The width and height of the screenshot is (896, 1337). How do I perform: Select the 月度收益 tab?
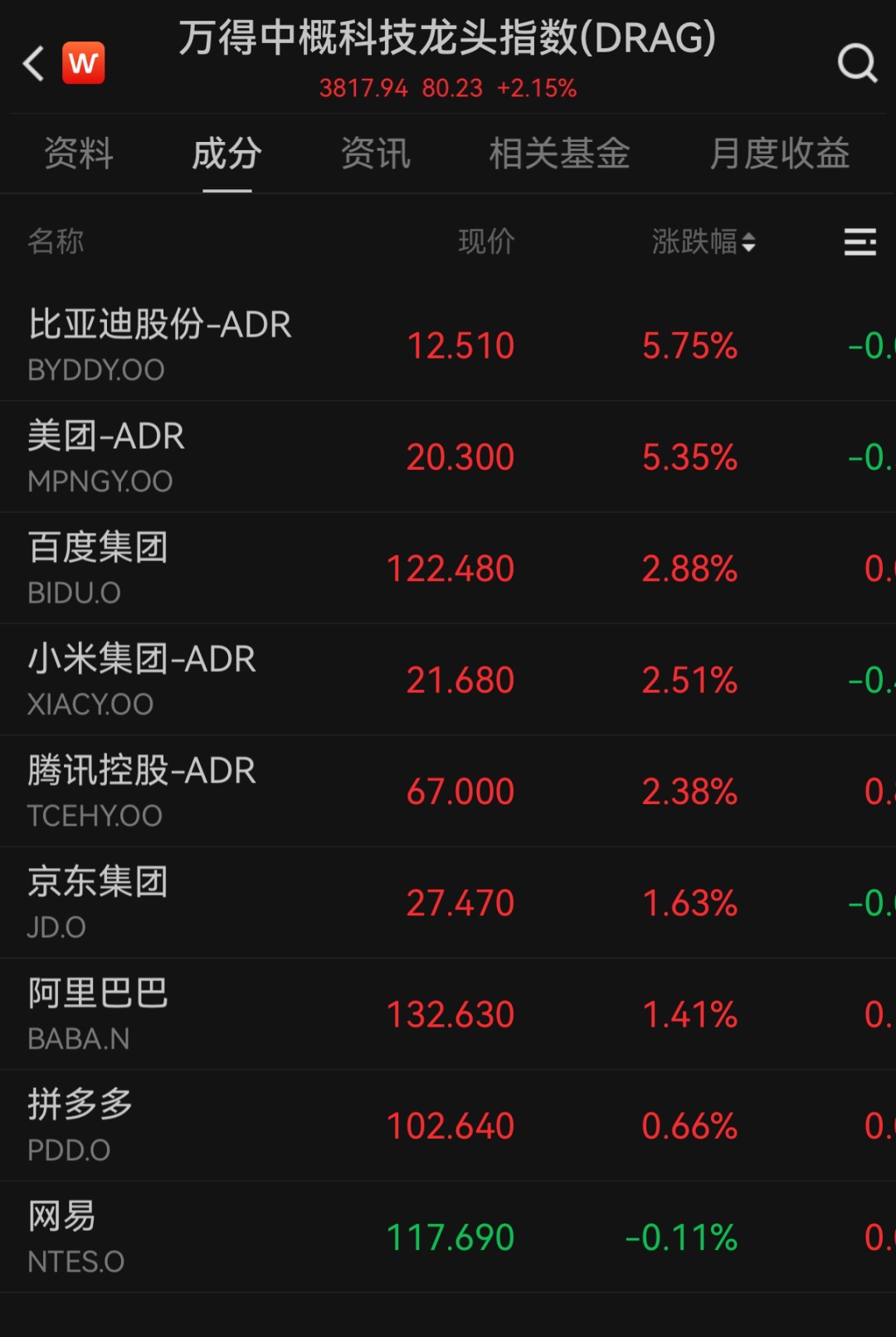tap(778, 154)
